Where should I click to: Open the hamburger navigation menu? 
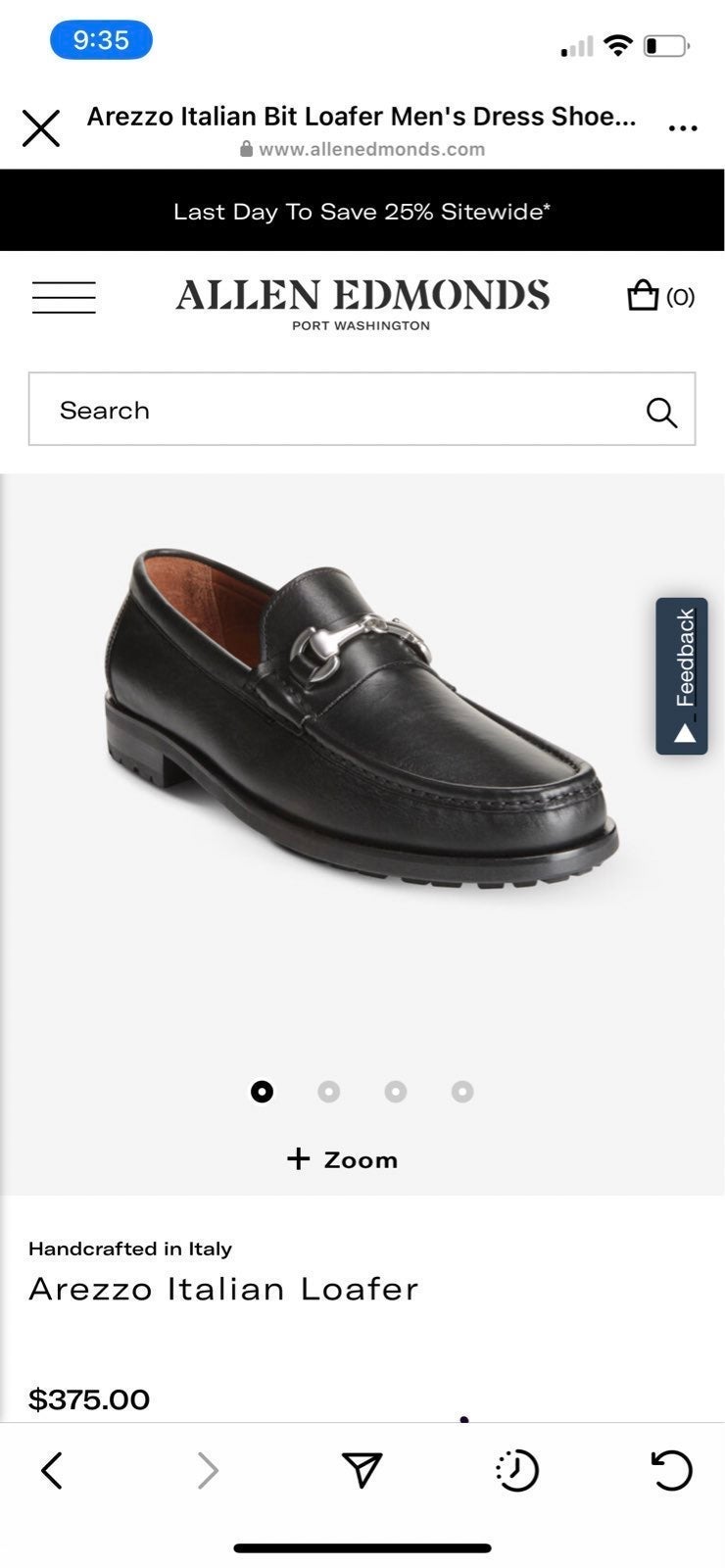click(x=64, y=297)
